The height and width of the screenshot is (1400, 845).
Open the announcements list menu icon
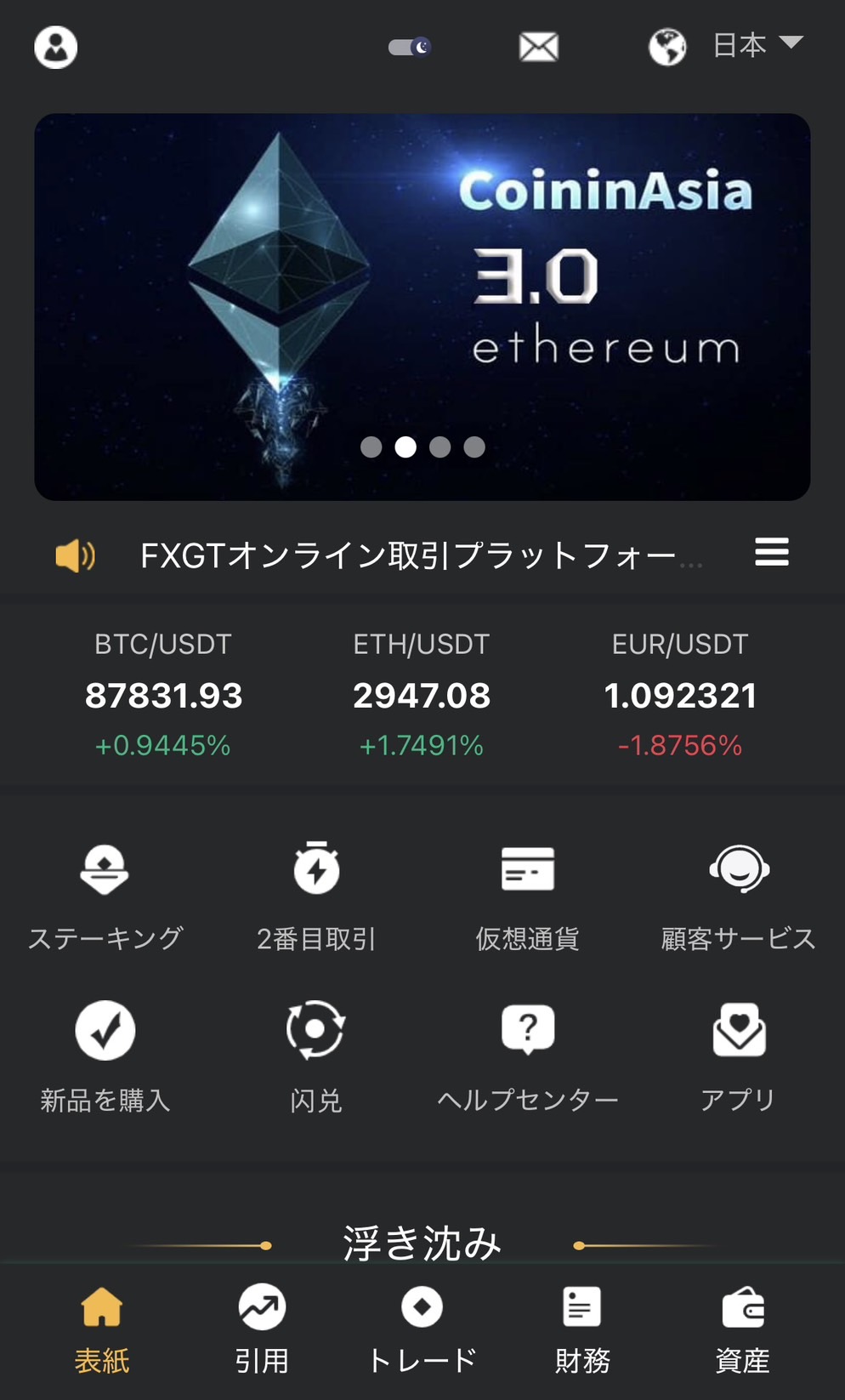(771, 552)
